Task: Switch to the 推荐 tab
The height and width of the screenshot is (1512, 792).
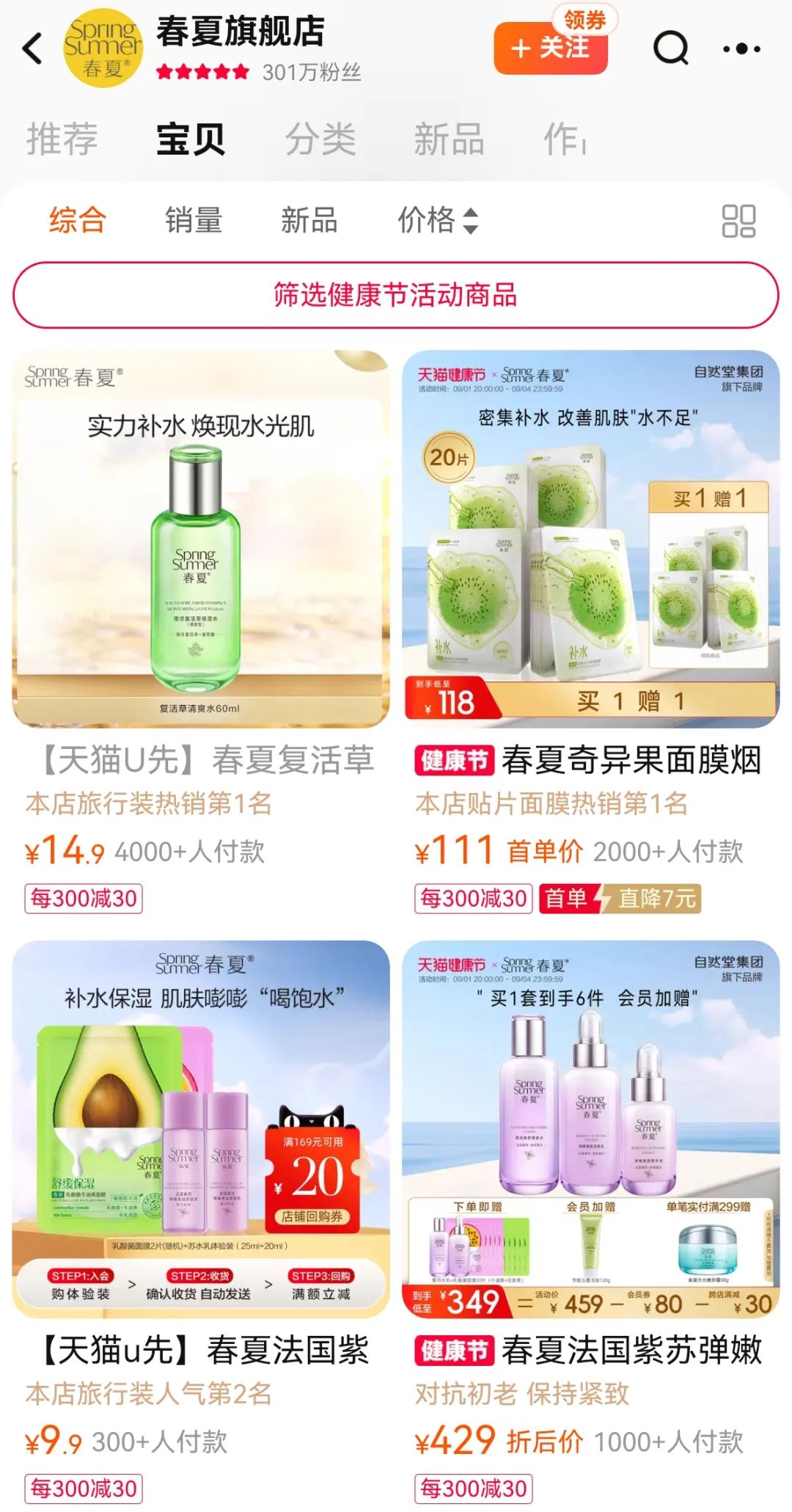Action: pyautogui.click(x=62, y=139)
